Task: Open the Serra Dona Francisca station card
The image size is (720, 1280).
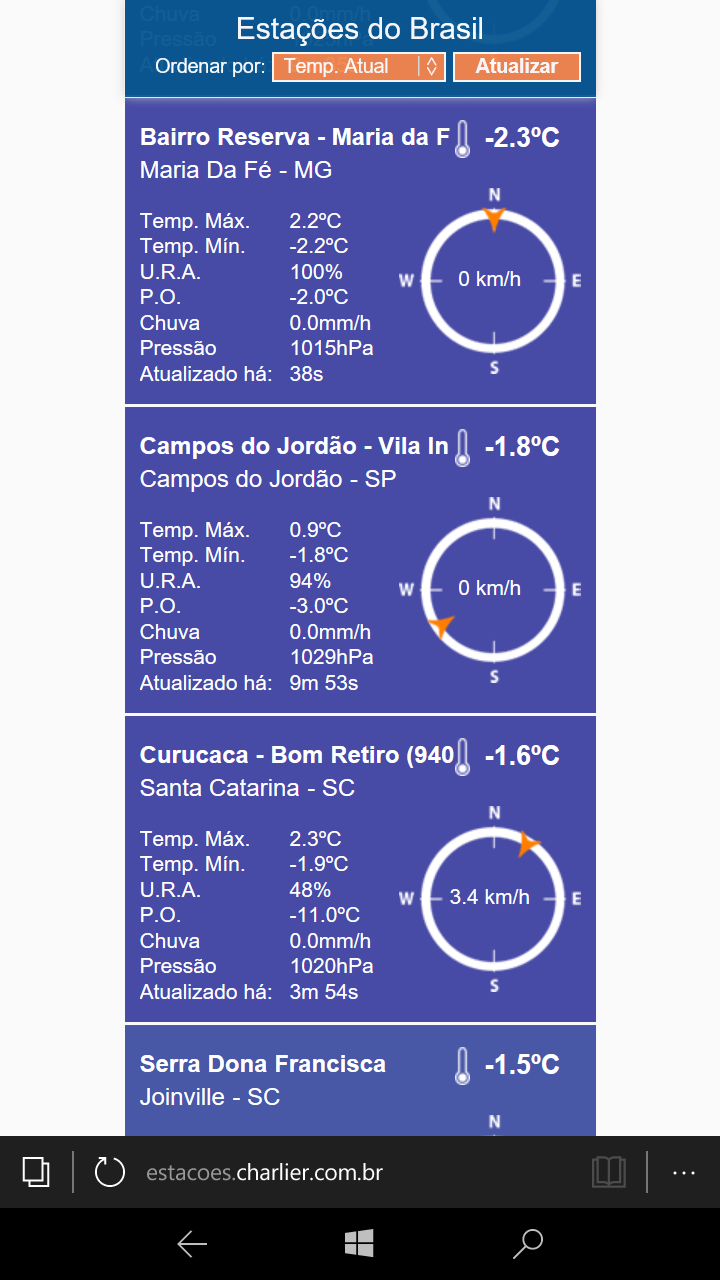Action: [x=360, y=1081]
